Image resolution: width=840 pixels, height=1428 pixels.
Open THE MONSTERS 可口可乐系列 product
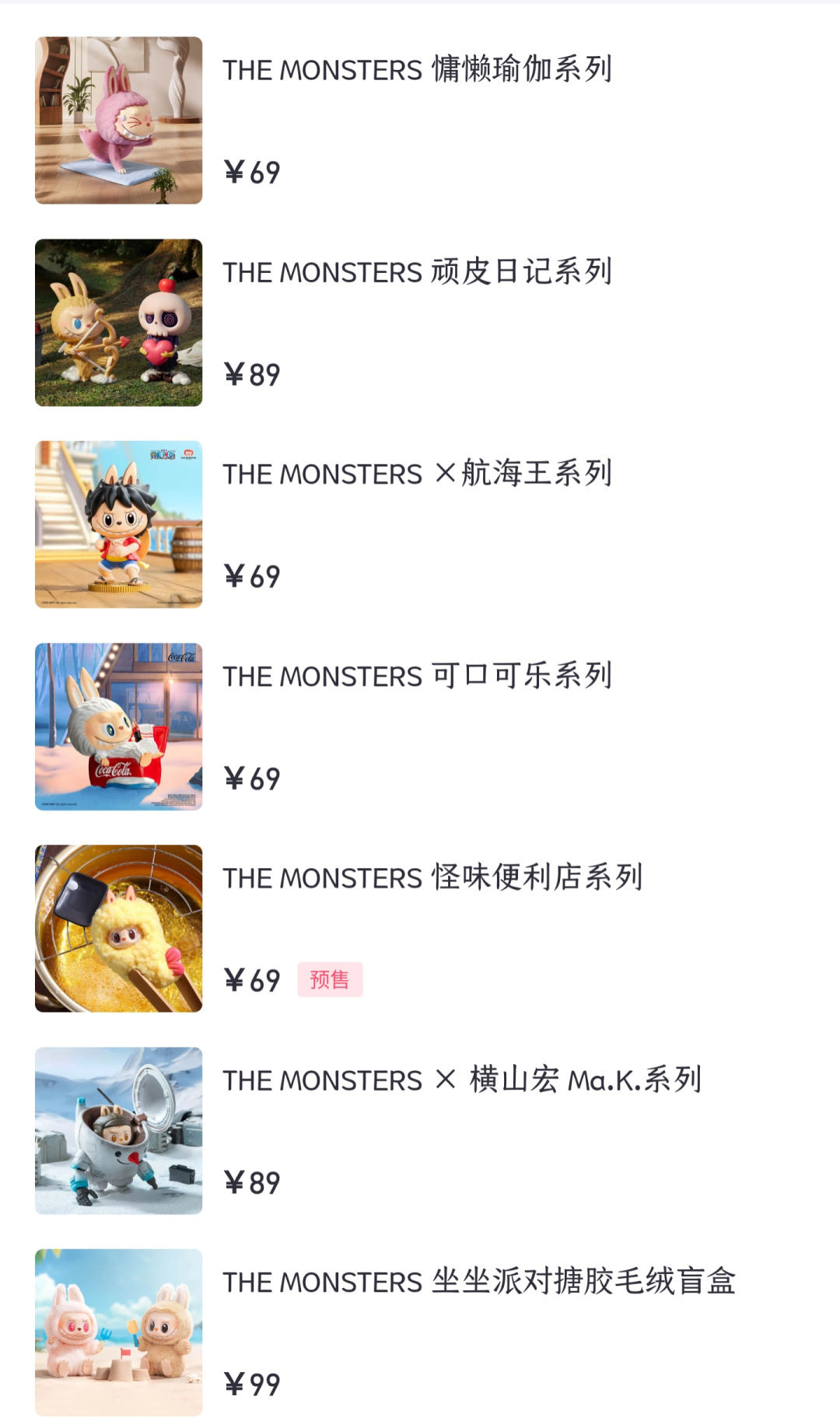417,677
